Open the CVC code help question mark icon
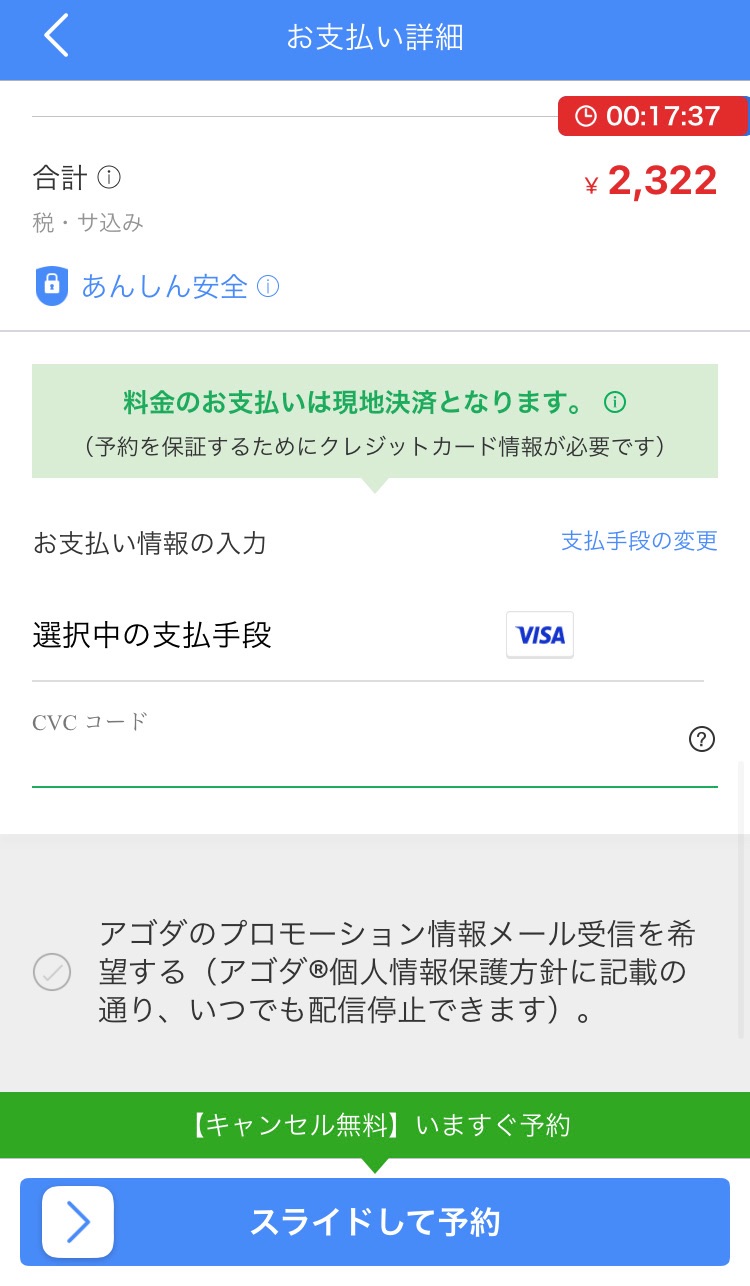Screen dimensions: 750x1286 coord(703,739)
